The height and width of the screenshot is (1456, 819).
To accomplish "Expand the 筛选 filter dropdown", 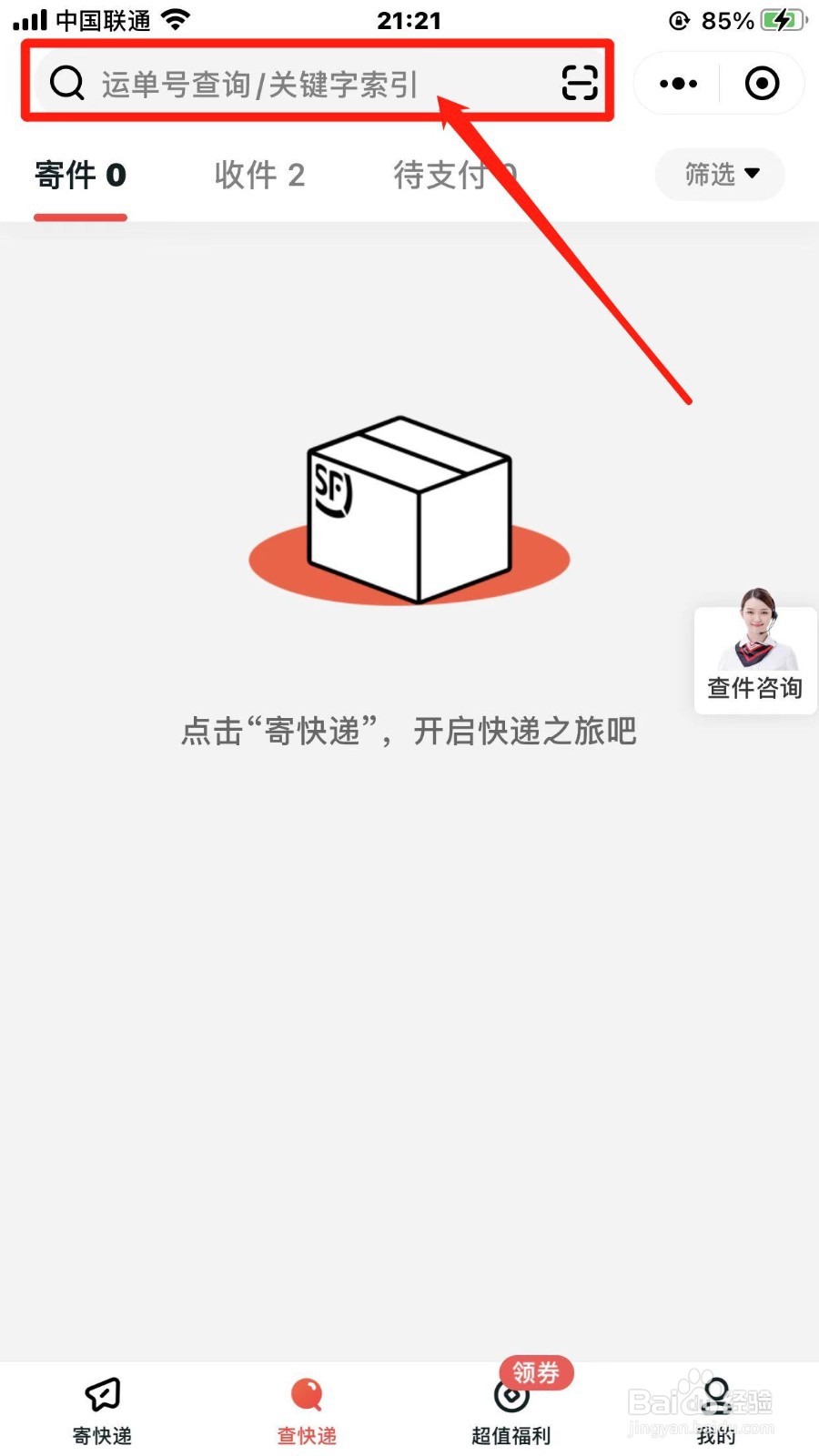I will click(719, 175).
